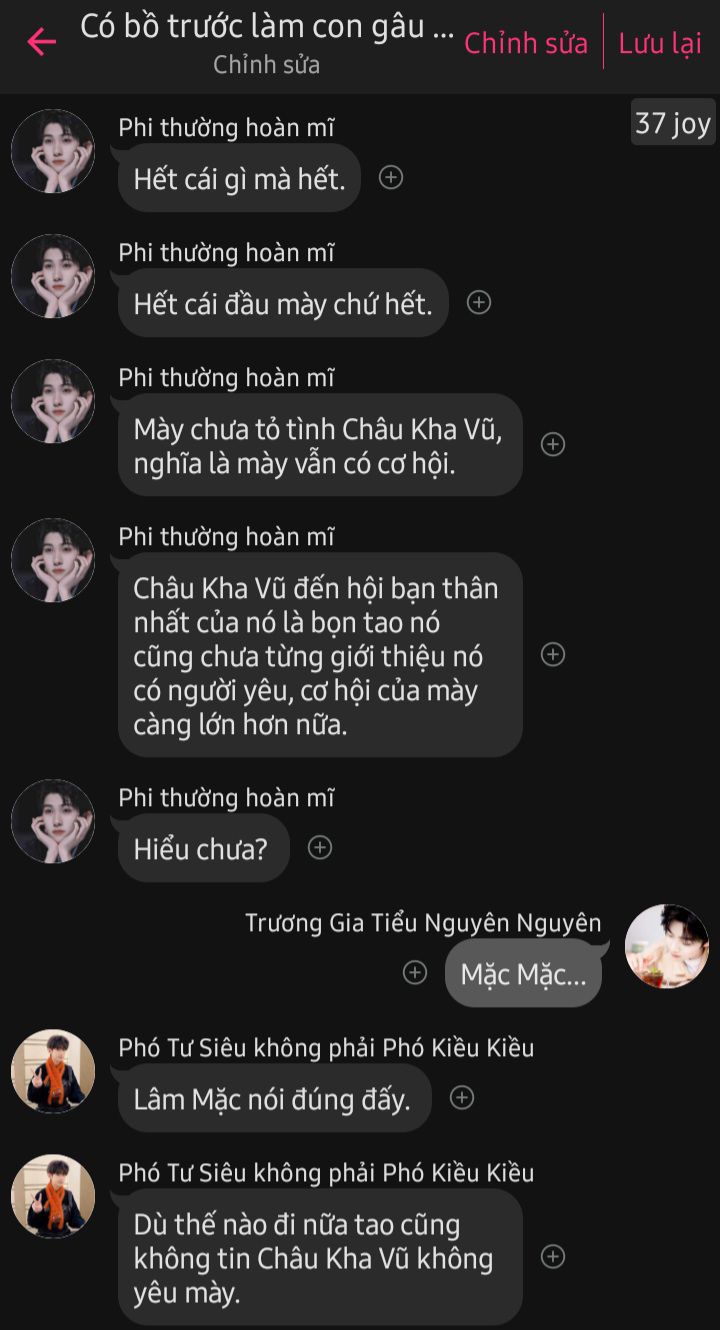Image resolution: width=720 pixels, height=1330 pixels.
Task: Tap plus icon beside 'Hết cái gì mà hết.'
Action: (391, 178)
